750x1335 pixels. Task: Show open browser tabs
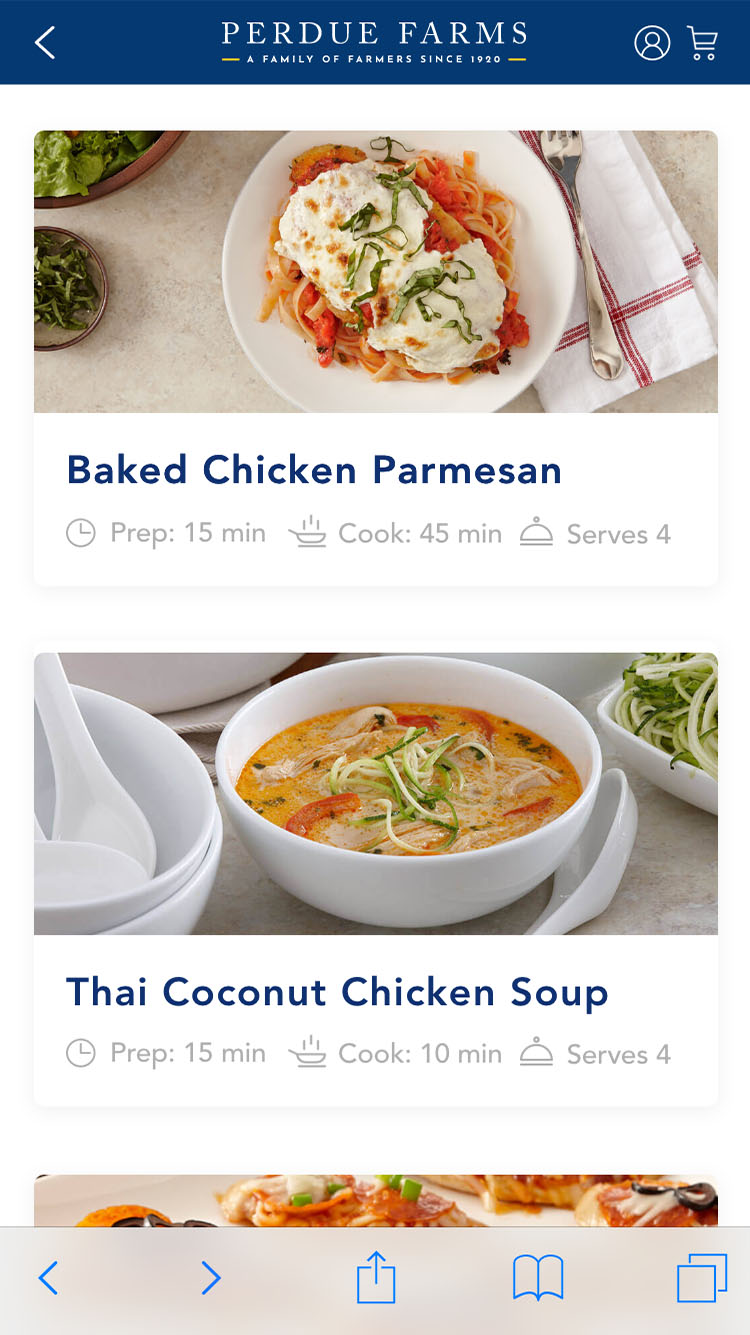(701, 1278)
